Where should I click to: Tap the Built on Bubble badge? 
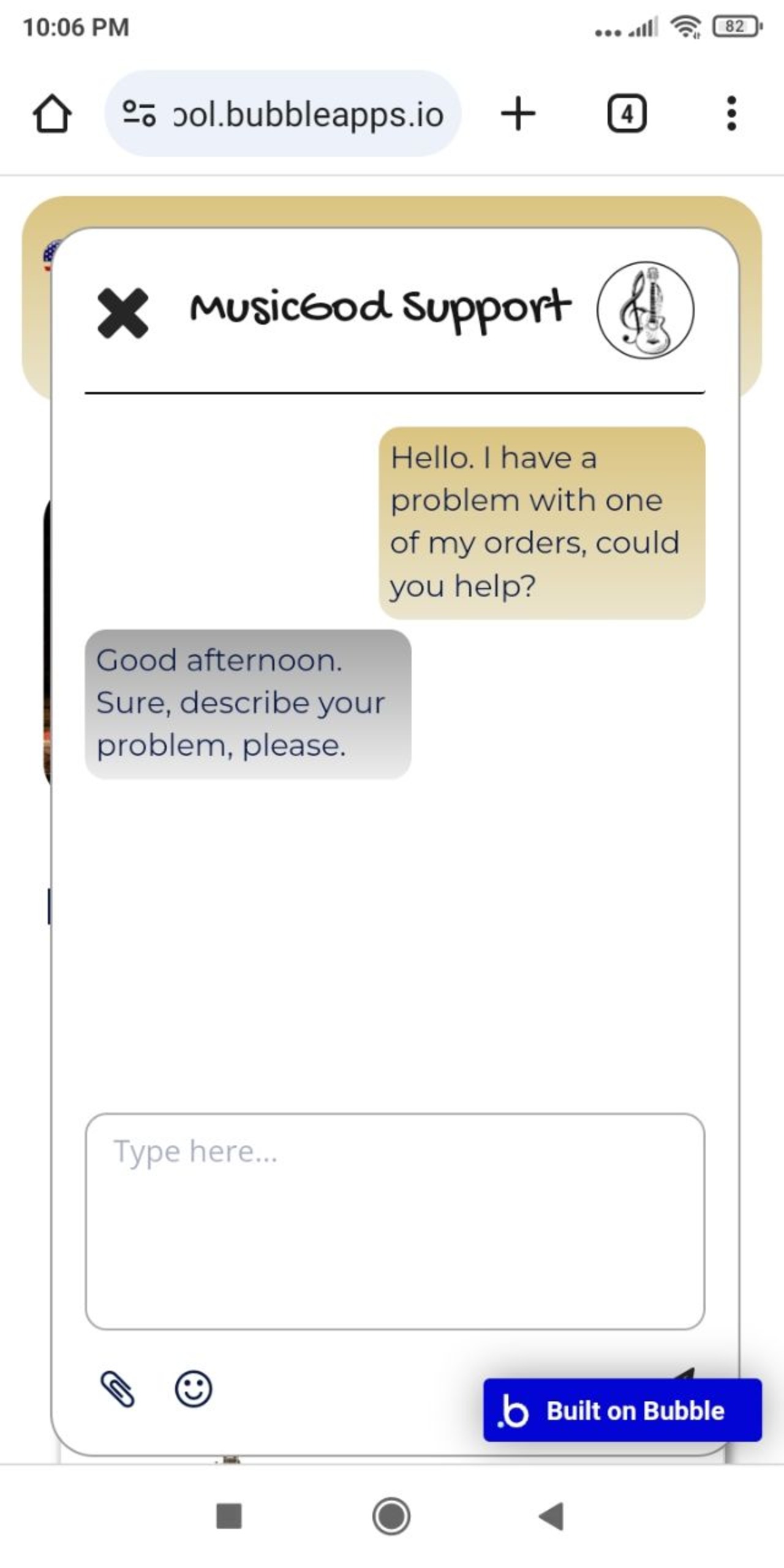622,1411
